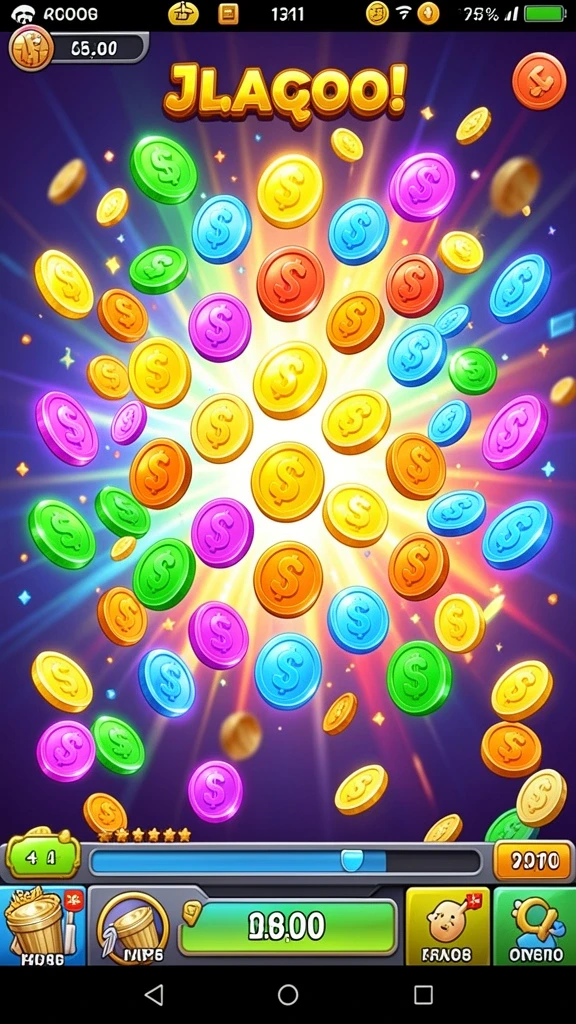Open the green tile labelled ONBIO

coord(535,925)
